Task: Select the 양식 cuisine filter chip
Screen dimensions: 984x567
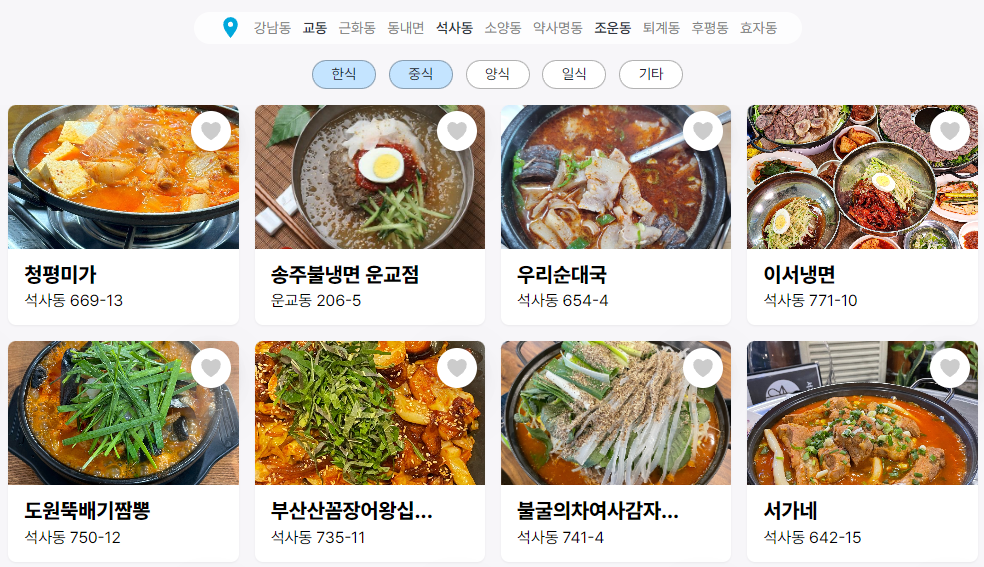Action: pos(497,74)
